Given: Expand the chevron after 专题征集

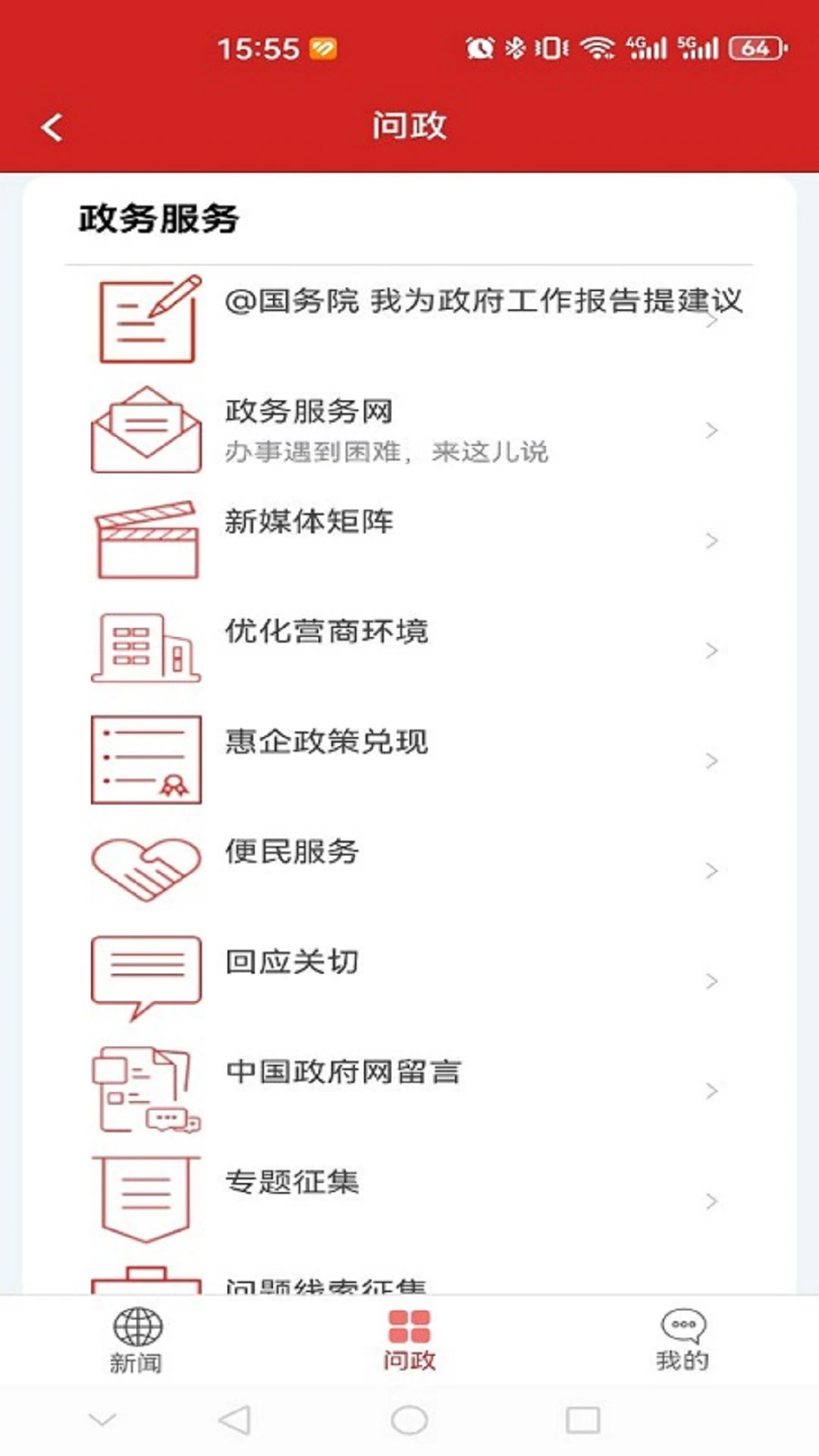Looking at the screenshot, I should point(710,1200).
